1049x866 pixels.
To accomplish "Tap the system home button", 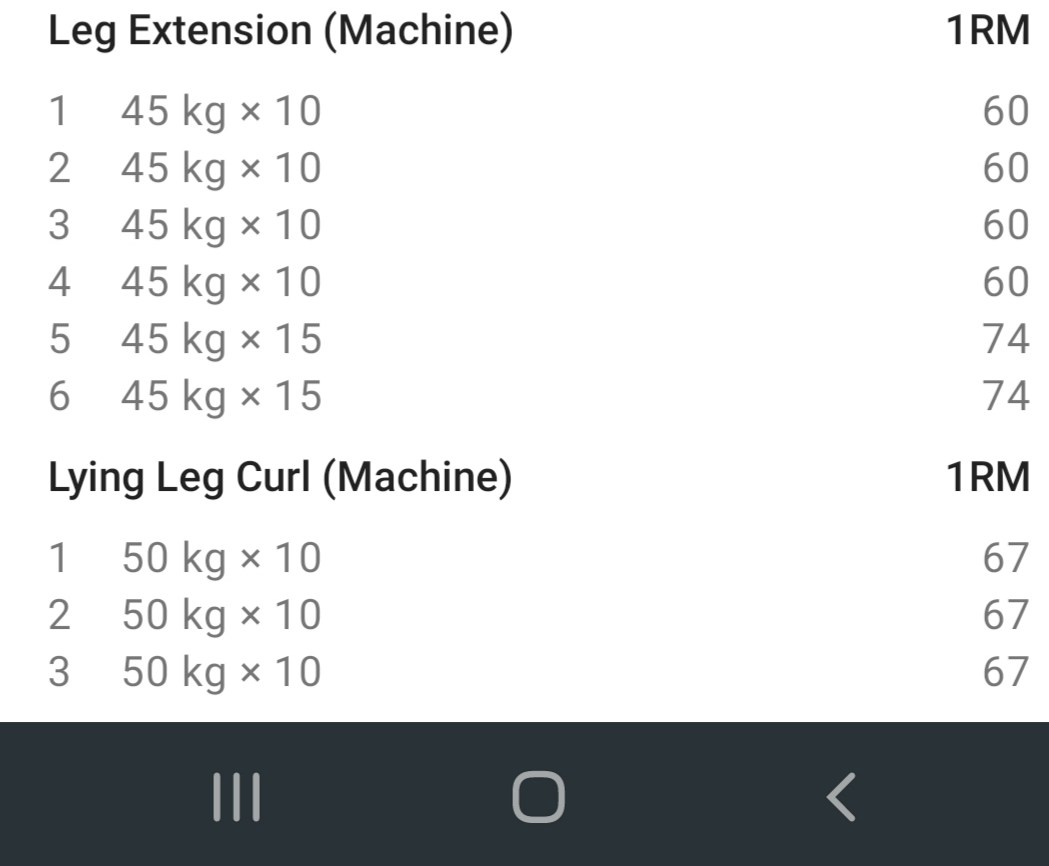I will [x=538, y=797].
